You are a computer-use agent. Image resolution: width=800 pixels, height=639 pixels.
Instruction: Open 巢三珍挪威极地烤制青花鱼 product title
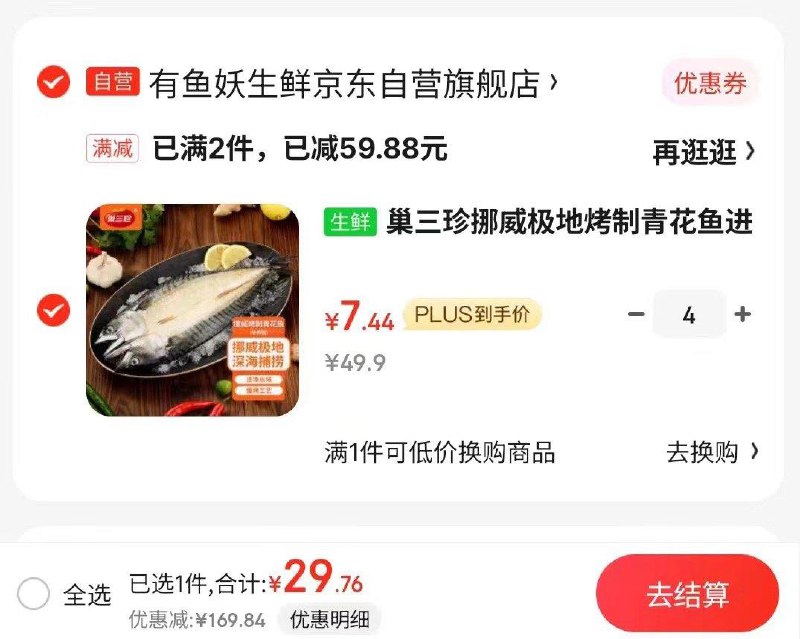click(569, 222)
